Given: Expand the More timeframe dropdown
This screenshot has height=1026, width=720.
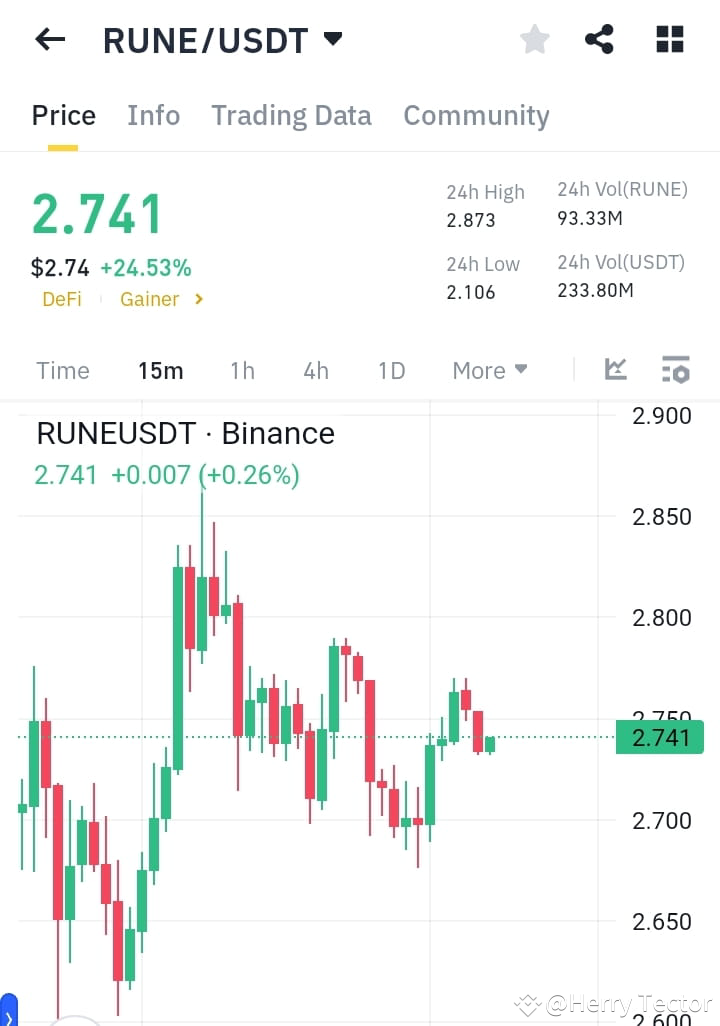Looking at the screenshot, I should point(489,370).
